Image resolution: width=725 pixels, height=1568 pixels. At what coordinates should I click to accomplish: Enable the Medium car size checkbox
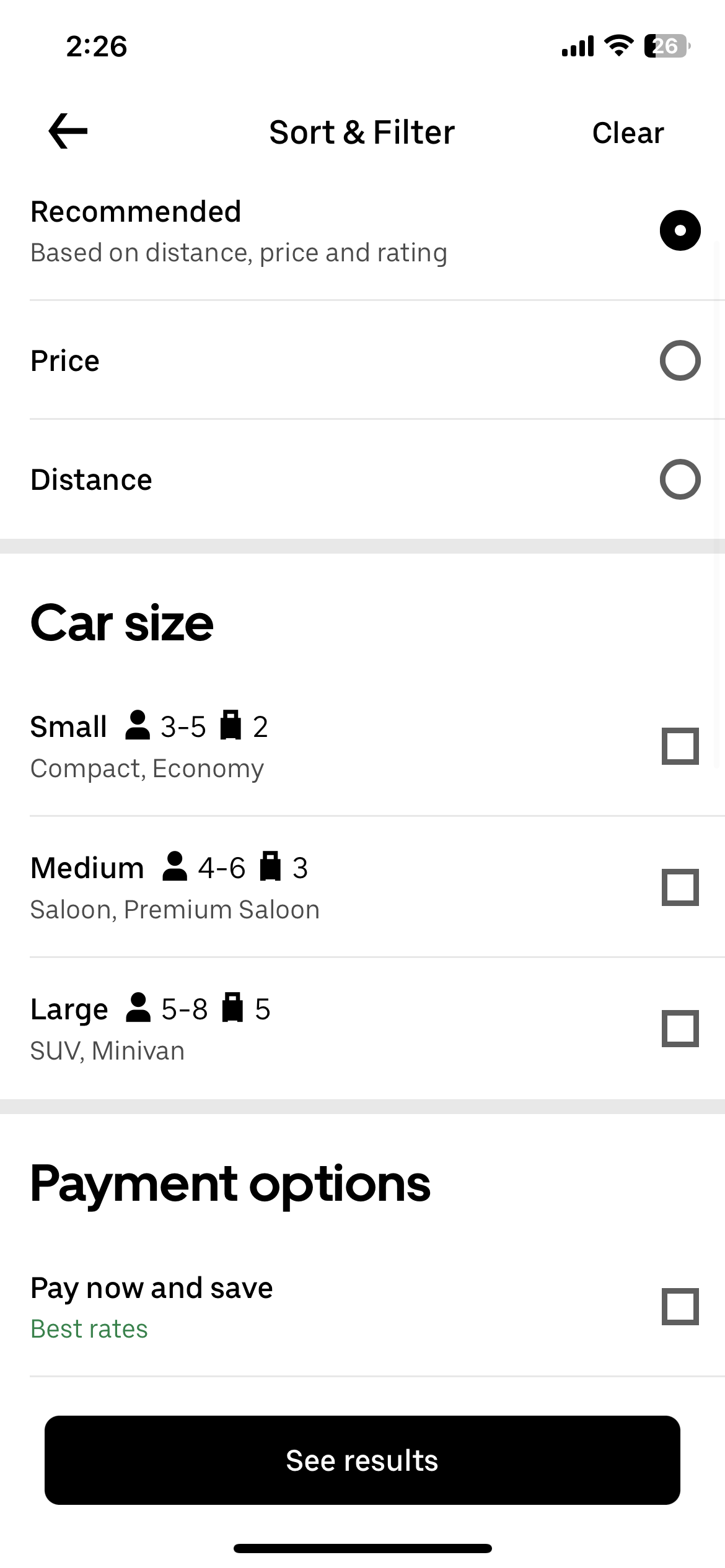coord(680,887)
